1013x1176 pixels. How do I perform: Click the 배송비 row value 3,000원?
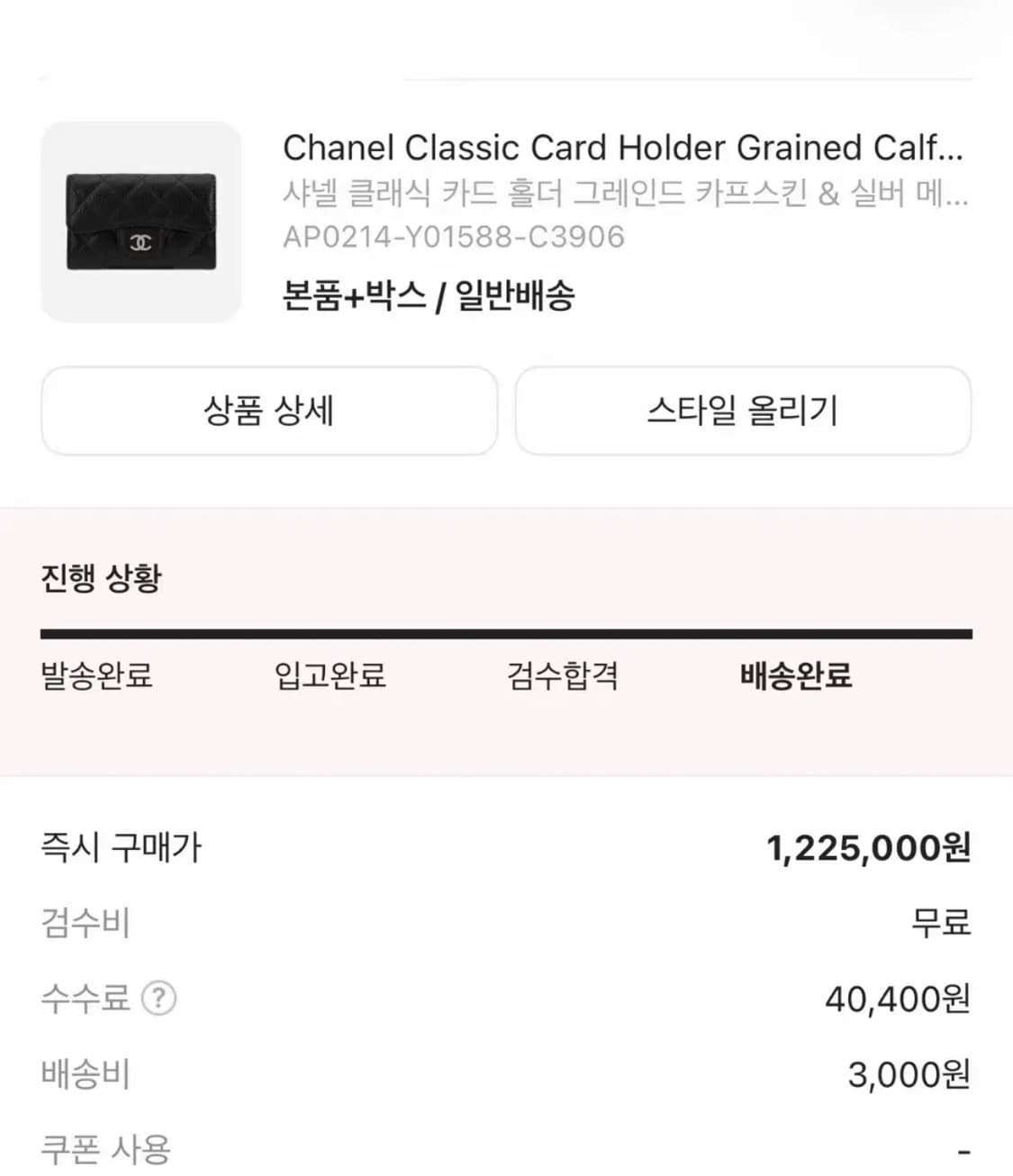click(909, 1072)
